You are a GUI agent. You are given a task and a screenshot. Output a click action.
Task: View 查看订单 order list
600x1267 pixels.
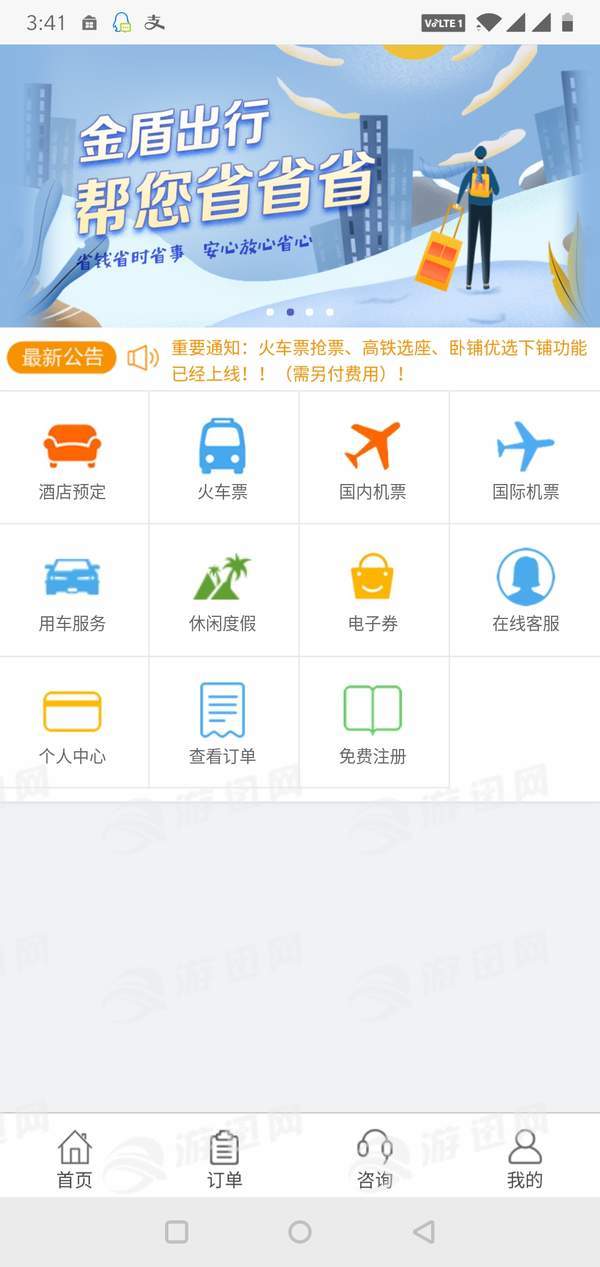[222, 722]
